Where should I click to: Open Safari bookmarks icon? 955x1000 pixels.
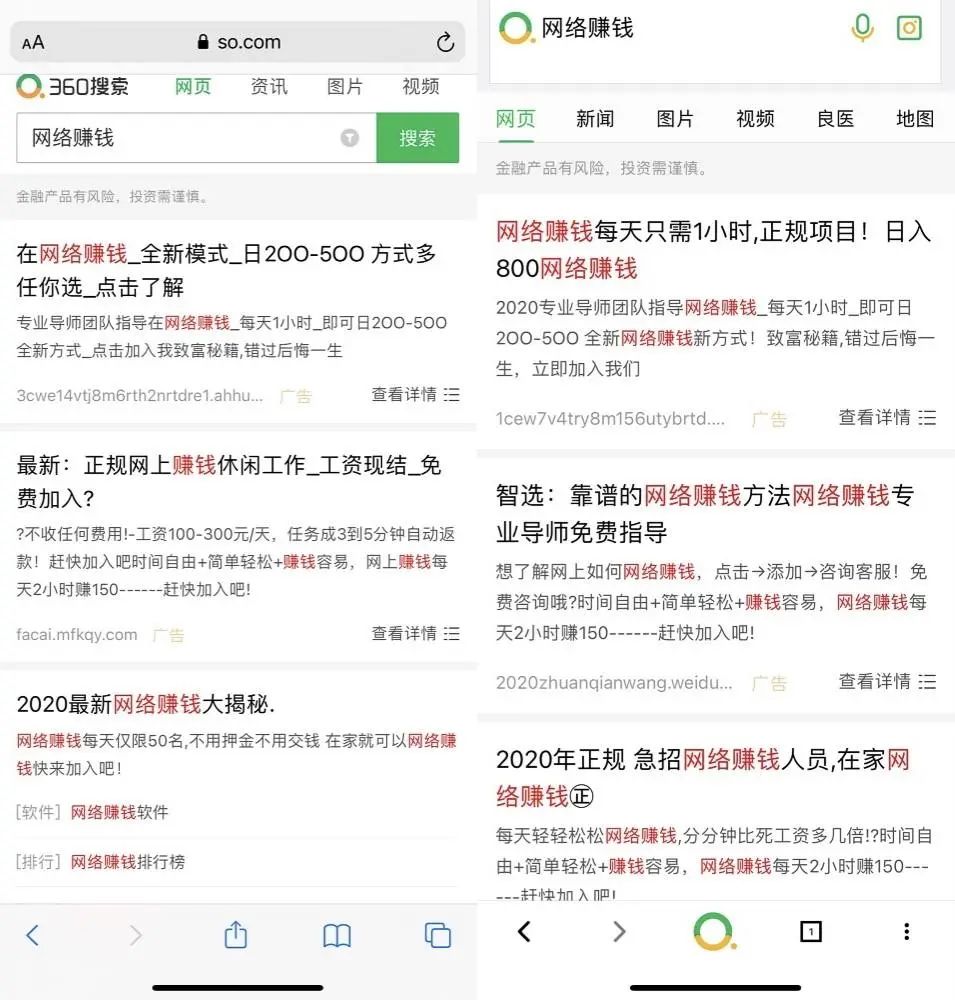tap(336, 934)
